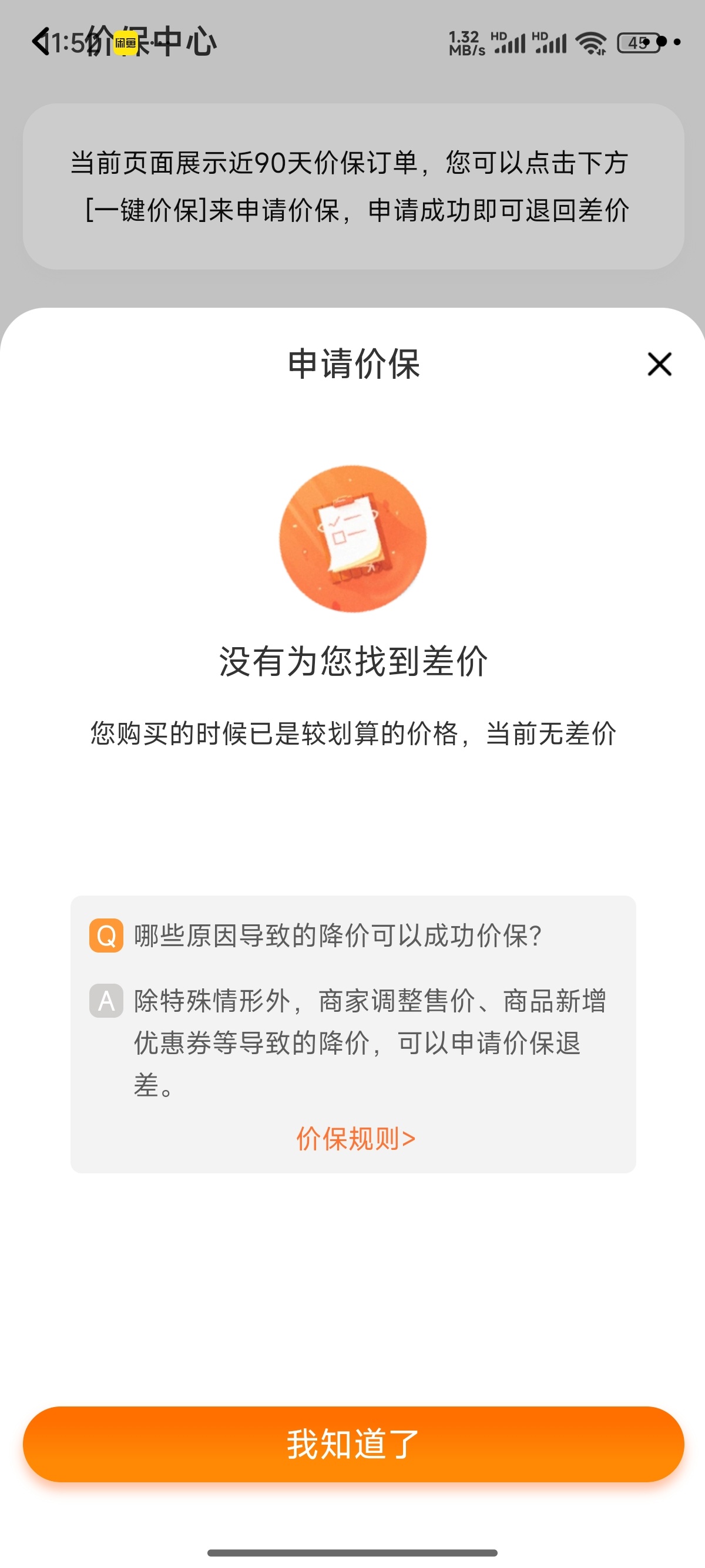The height and width of the screenshot is (1568, 705).
Task: Confirm with the 我知道了 button
Action: click(352, 1444)
